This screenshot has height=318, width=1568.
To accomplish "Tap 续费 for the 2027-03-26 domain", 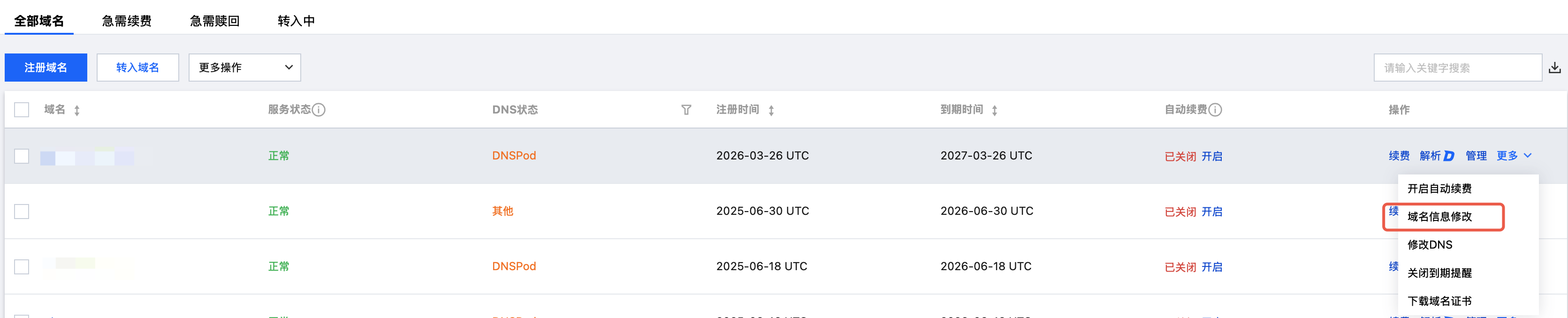I will tap(1399, 156).
